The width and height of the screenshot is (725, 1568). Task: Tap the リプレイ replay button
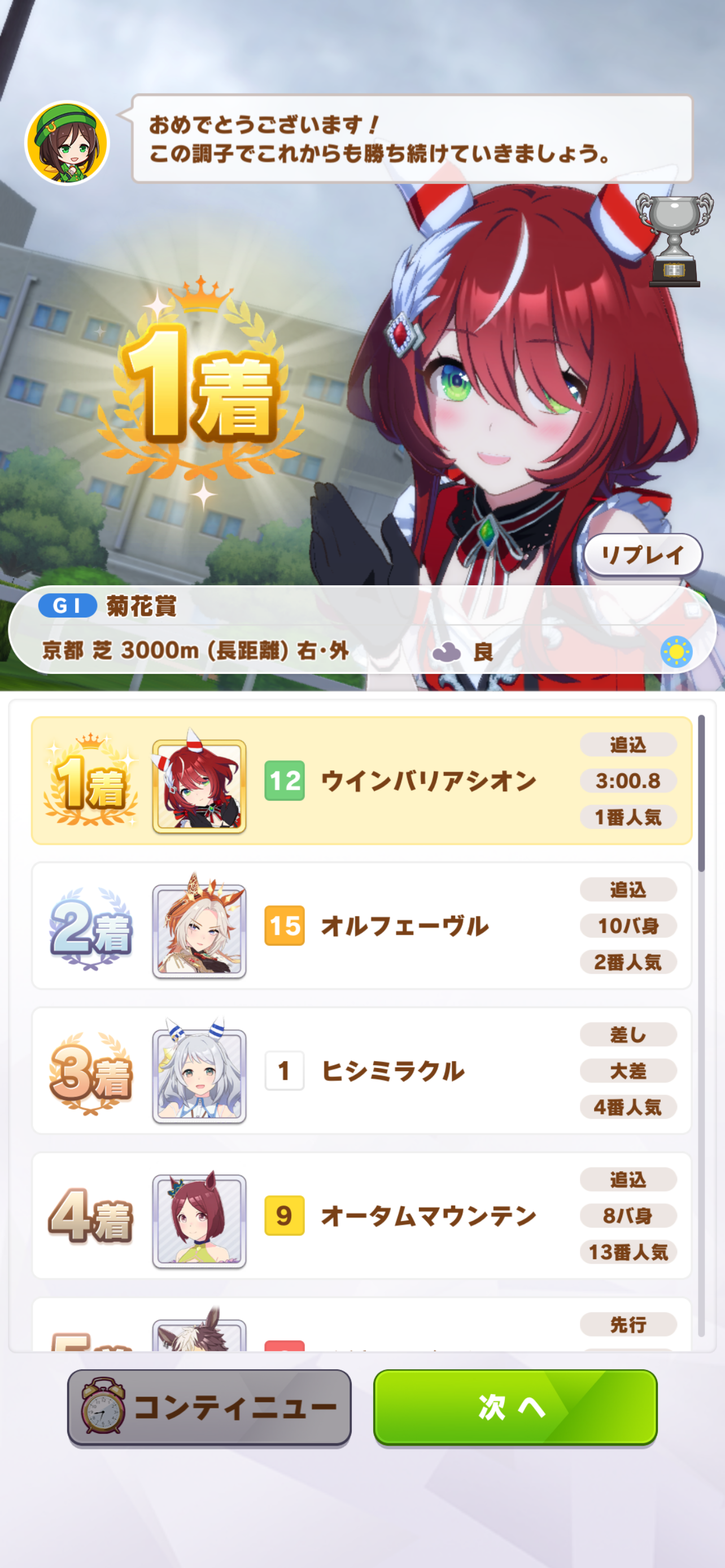click(643, 554)
